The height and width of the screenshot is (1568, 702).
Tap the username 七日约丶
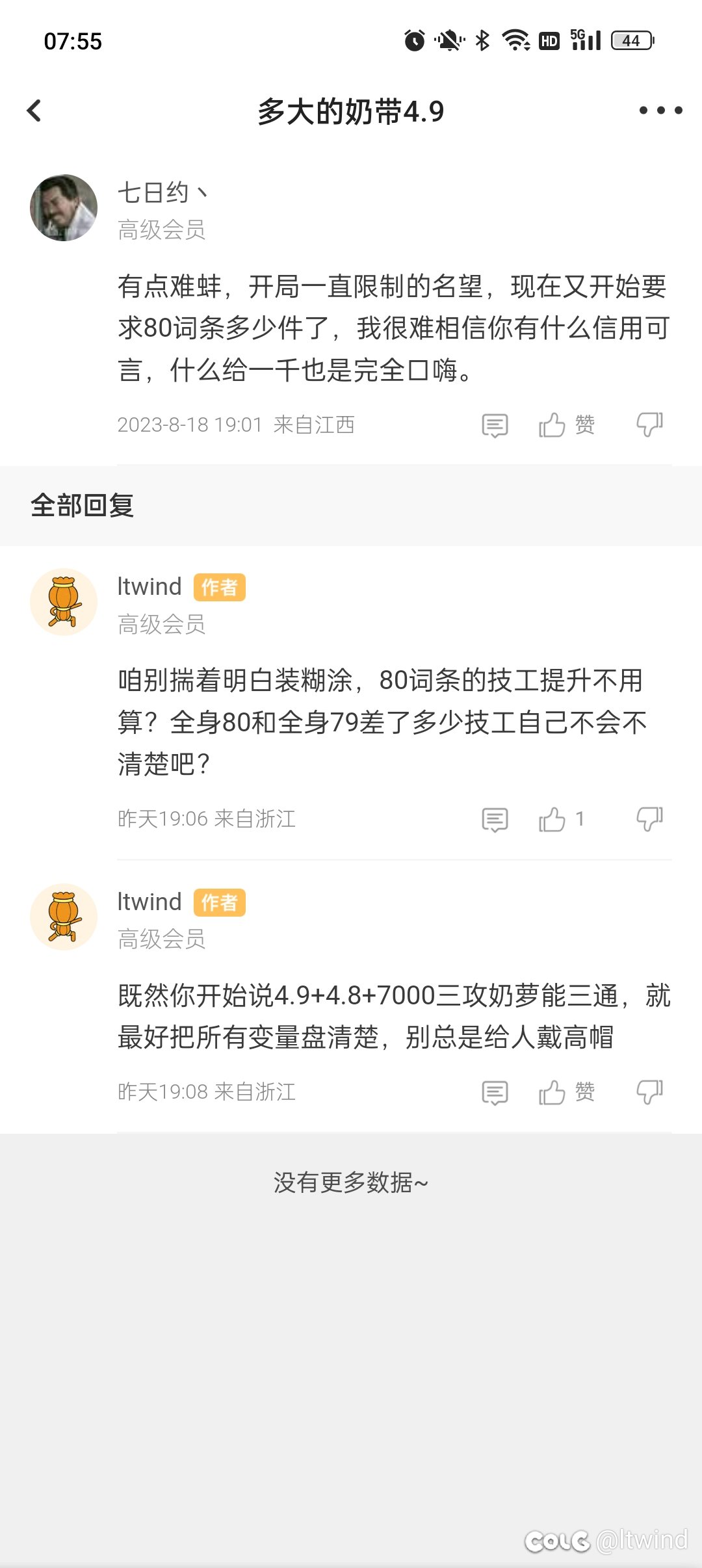tap(162, 192)
